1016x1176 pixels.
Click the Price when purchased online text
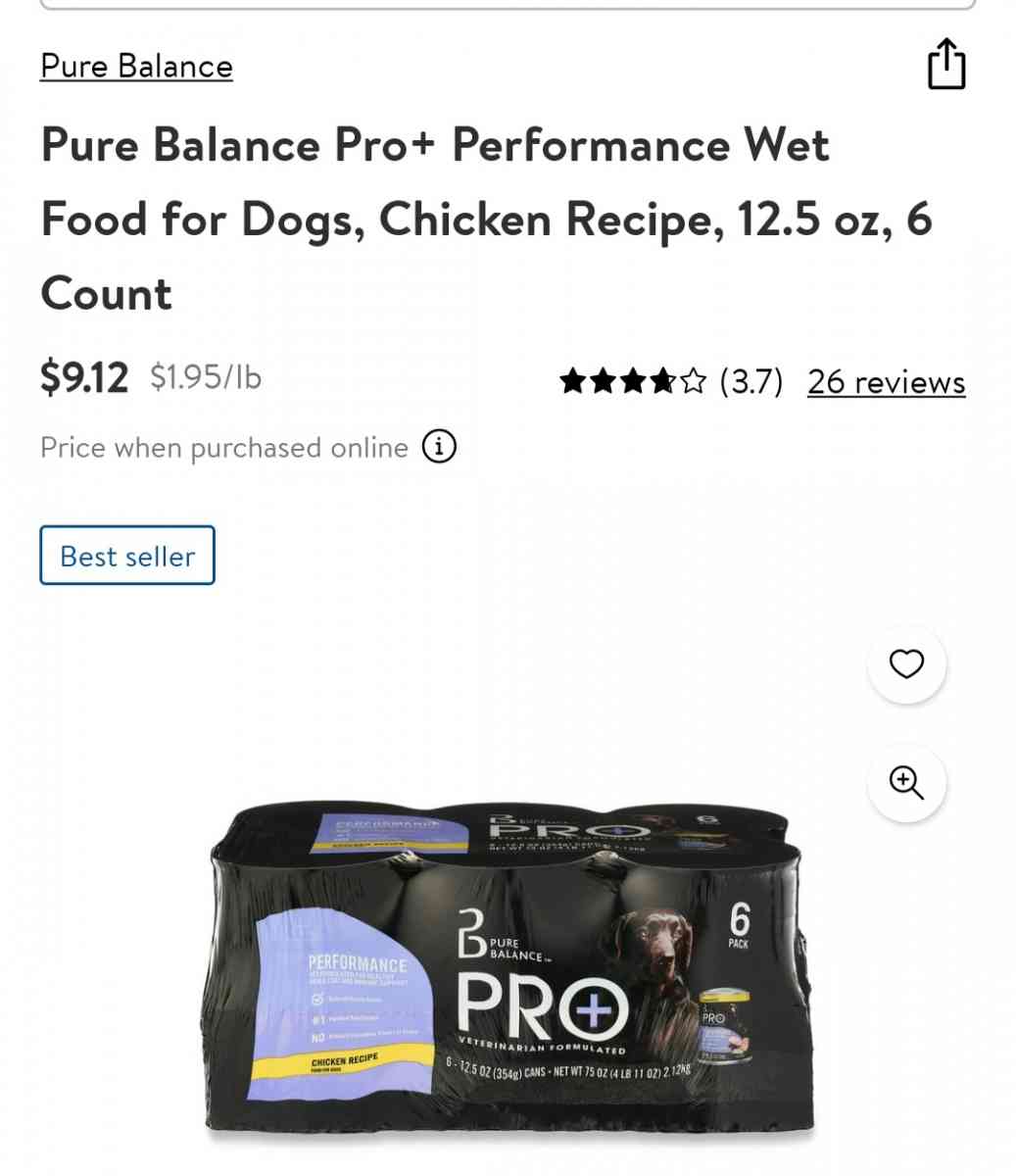(223, 447)
